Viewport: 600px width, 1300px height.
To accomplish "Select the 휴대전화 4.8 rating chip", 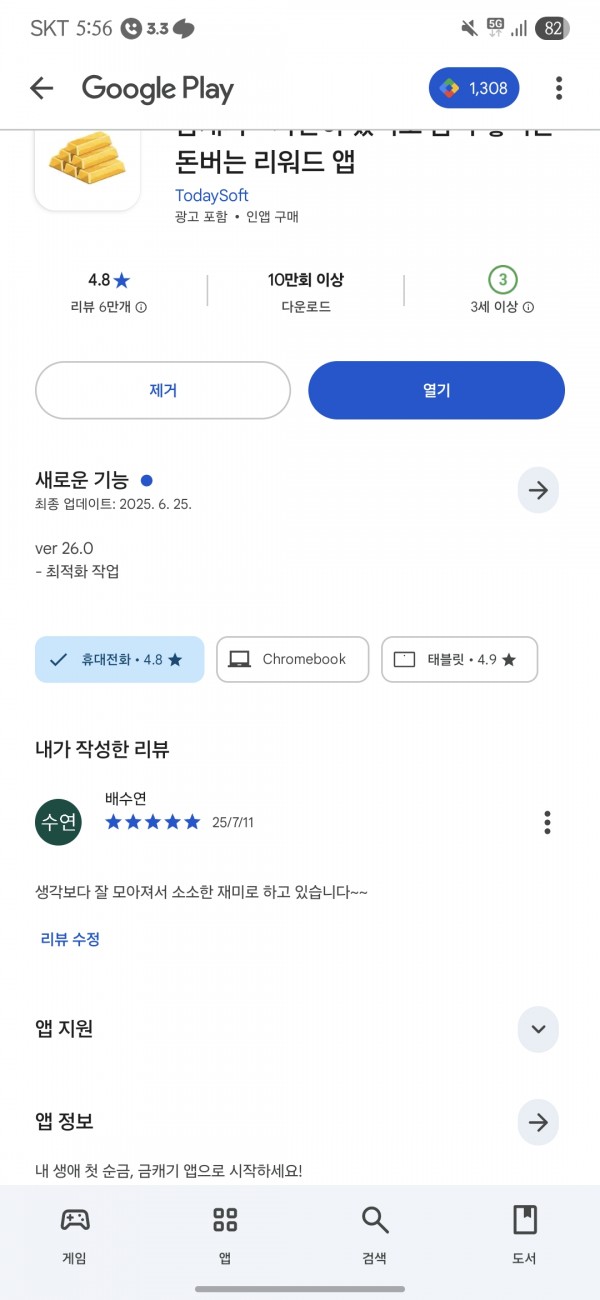I will (120, 659).
